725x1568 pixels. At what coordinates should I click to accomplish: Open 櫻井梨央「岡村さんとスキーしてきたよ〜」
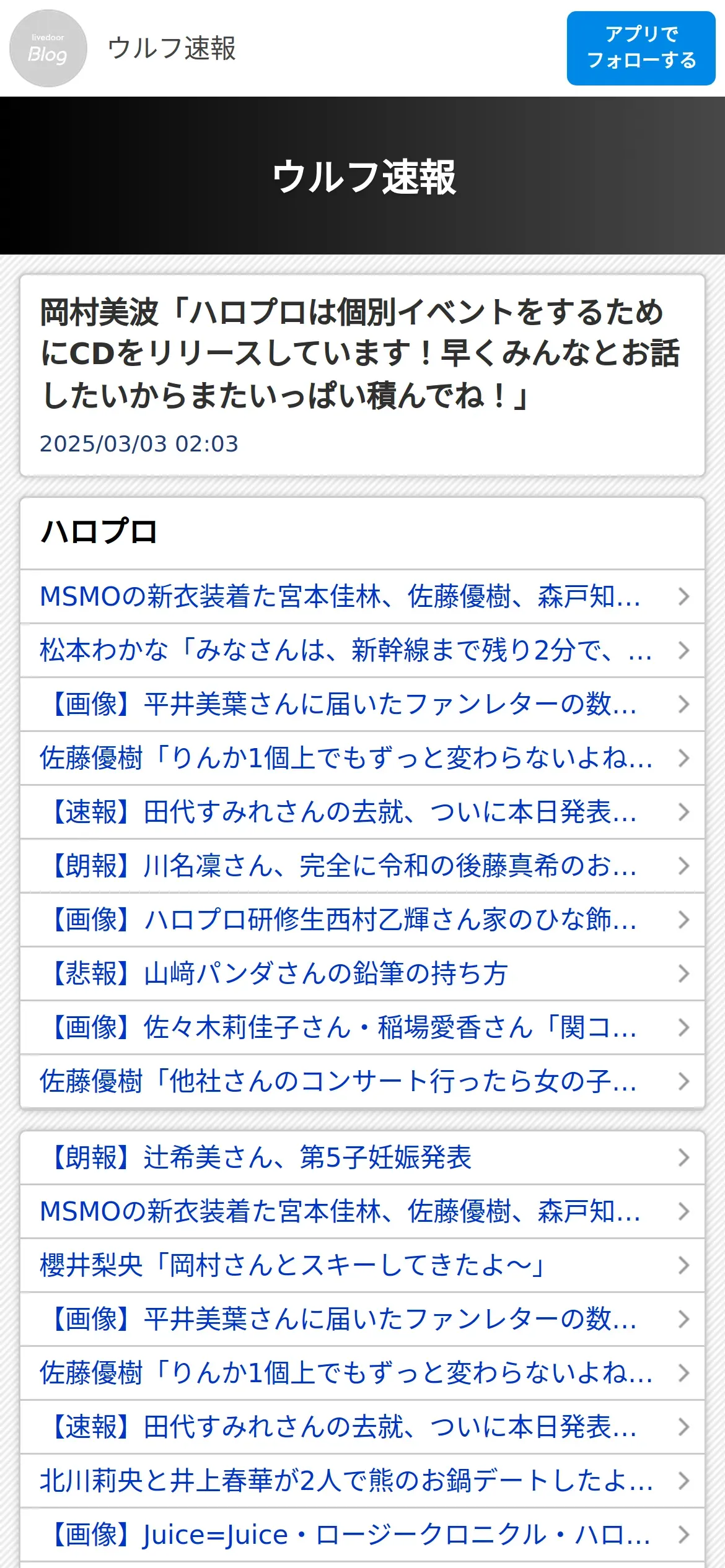tap(362, 1265)
